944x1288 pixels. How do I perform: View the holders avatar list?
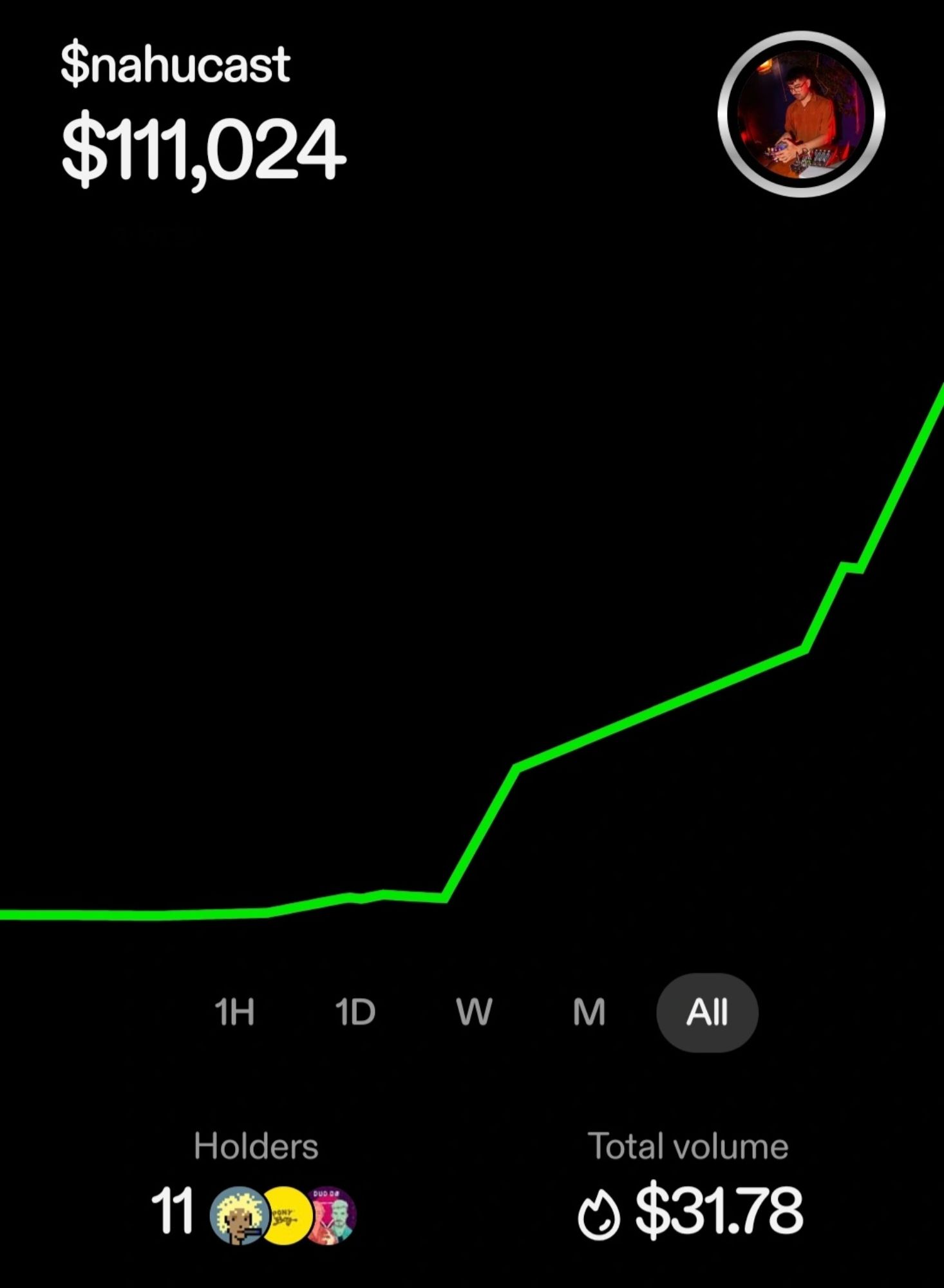pos(283,1215)
